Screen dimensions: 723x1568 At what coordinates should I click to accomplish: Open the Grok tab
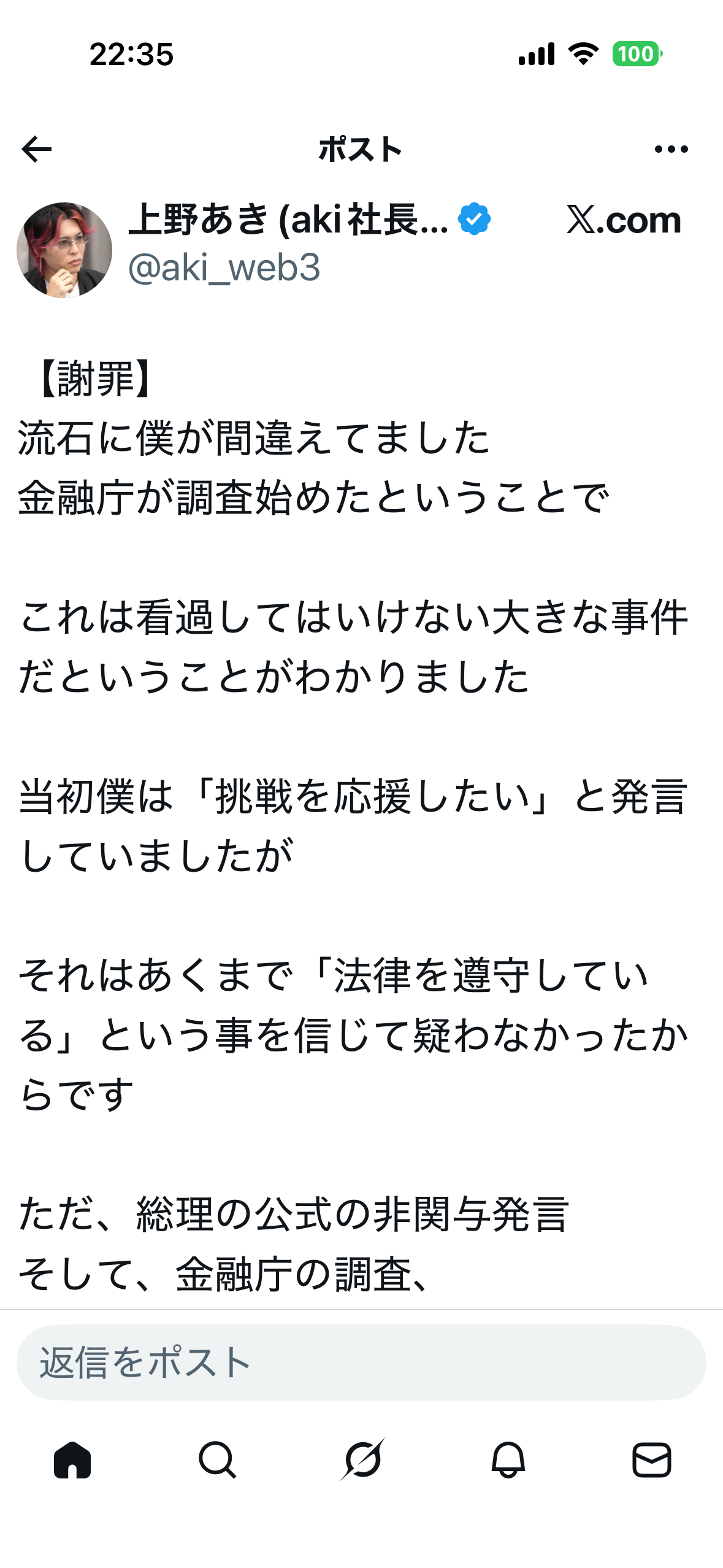[362, 1459]
